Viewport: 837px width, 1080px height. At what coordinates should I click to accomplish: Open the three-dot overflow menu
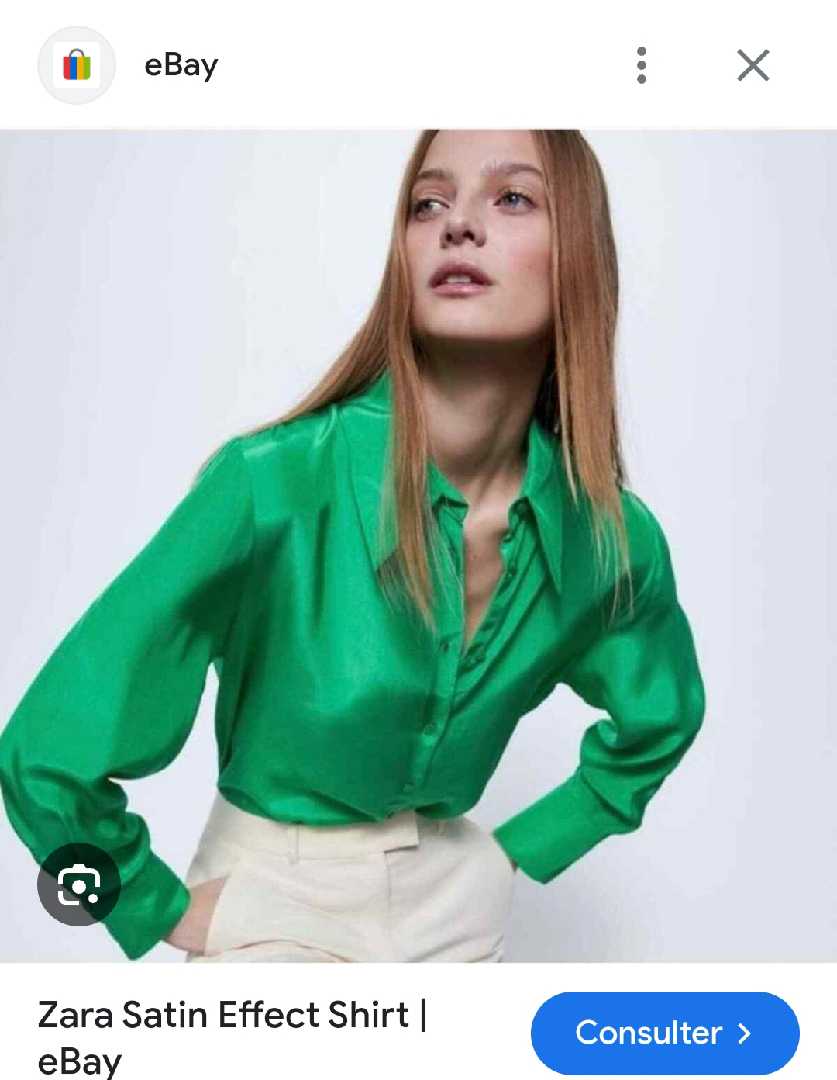tap(641, 66)
